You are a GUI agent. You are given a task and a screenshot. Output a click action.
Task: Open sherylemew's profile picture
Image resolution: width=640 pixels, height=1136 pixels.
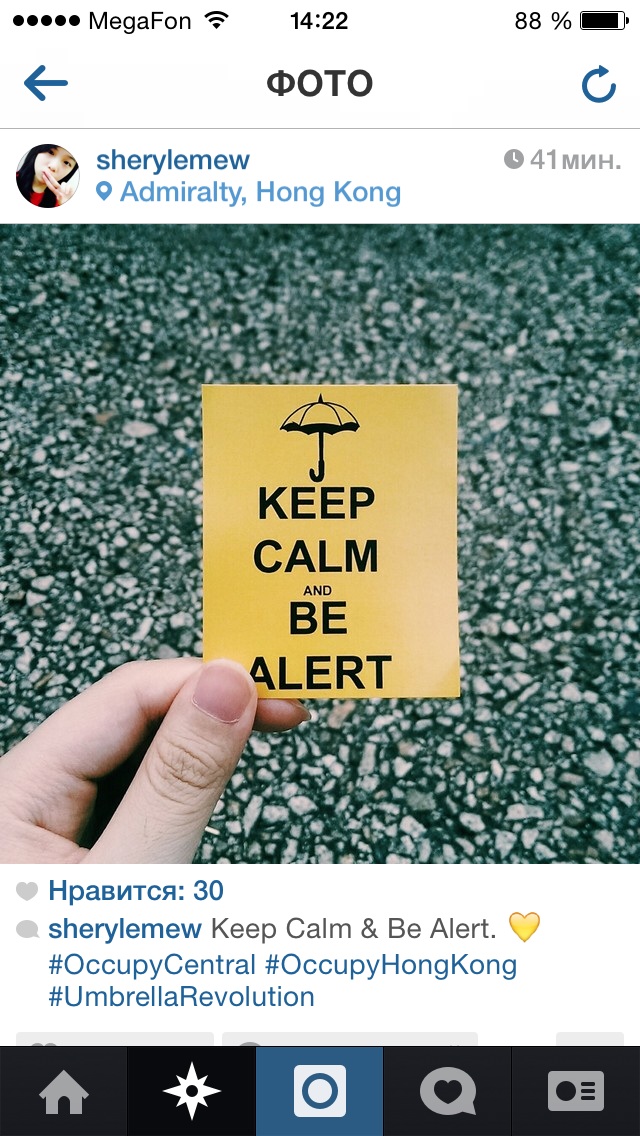coord(48,175)
